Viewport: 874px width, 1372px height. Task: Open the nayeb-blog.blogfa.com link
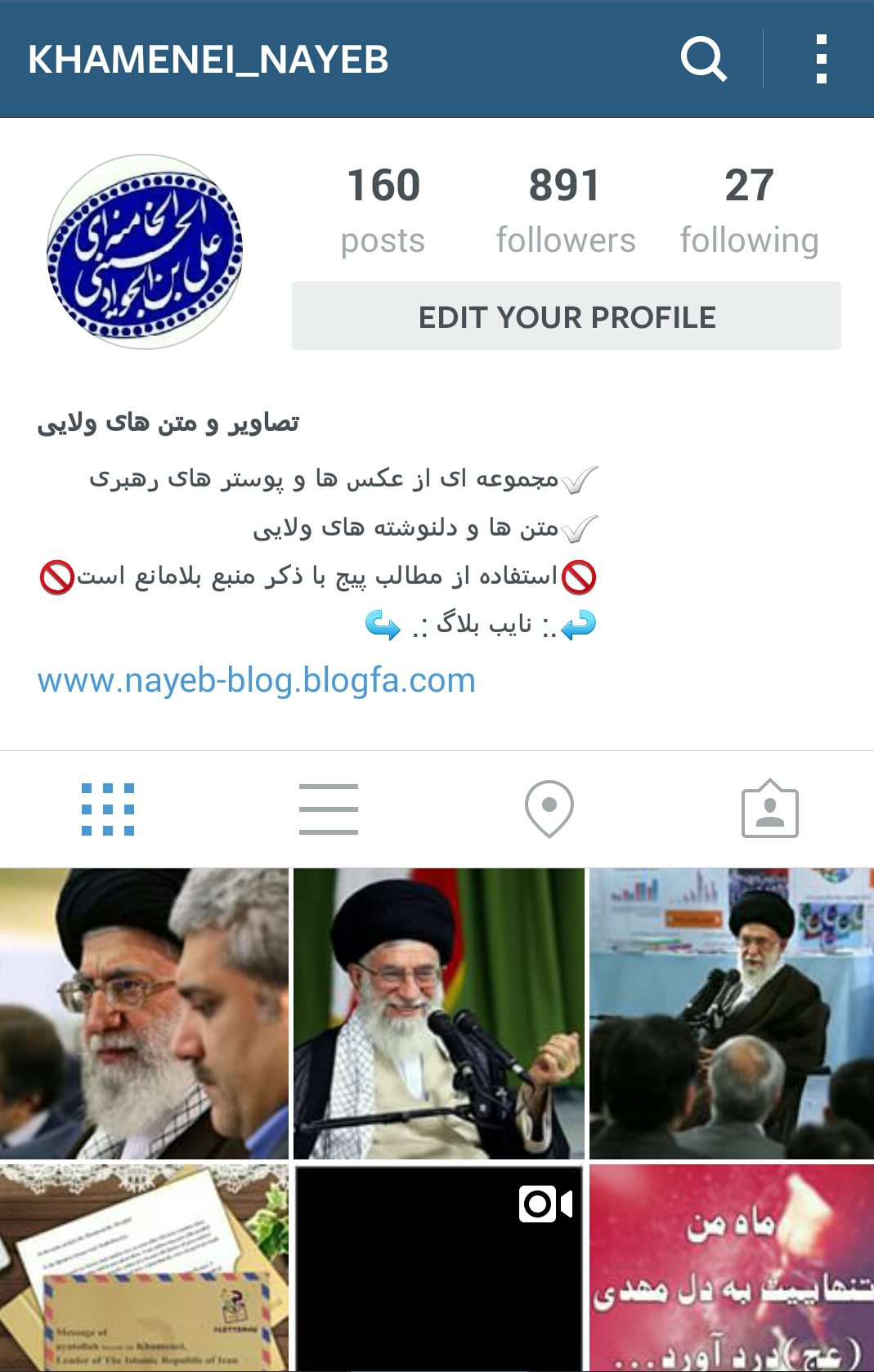256,680
